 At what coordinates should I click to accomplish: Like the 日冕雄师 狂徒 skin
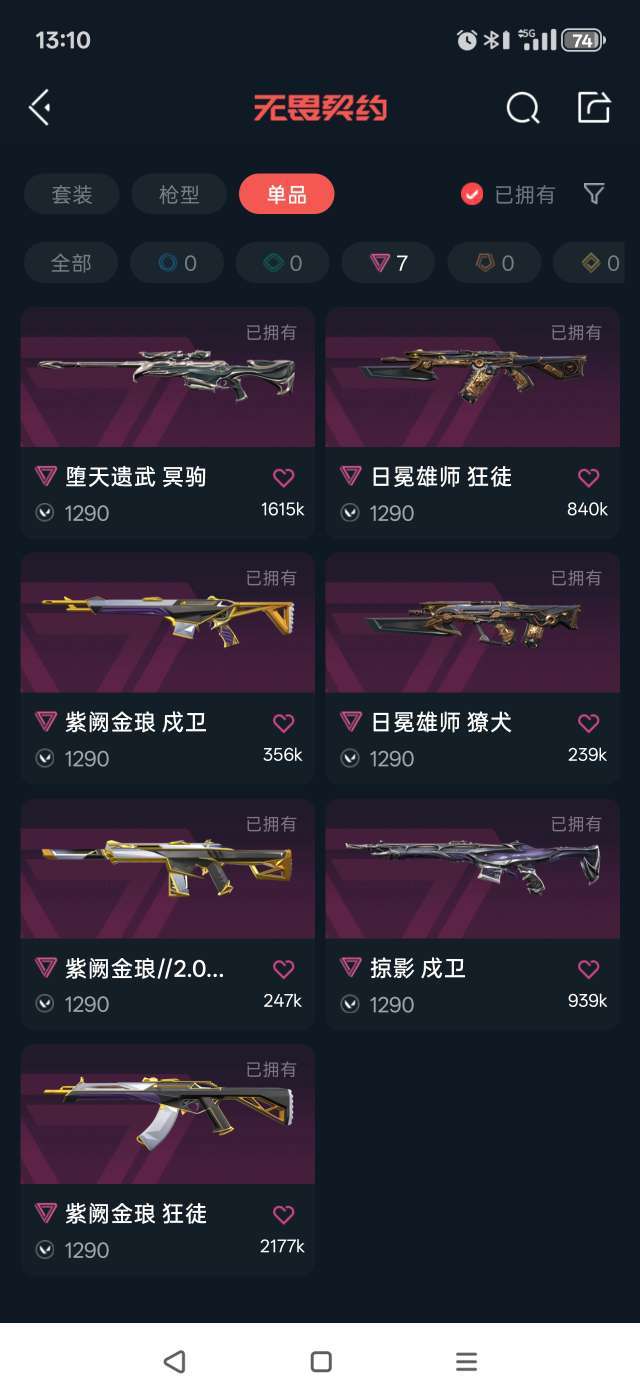[588, 478]
